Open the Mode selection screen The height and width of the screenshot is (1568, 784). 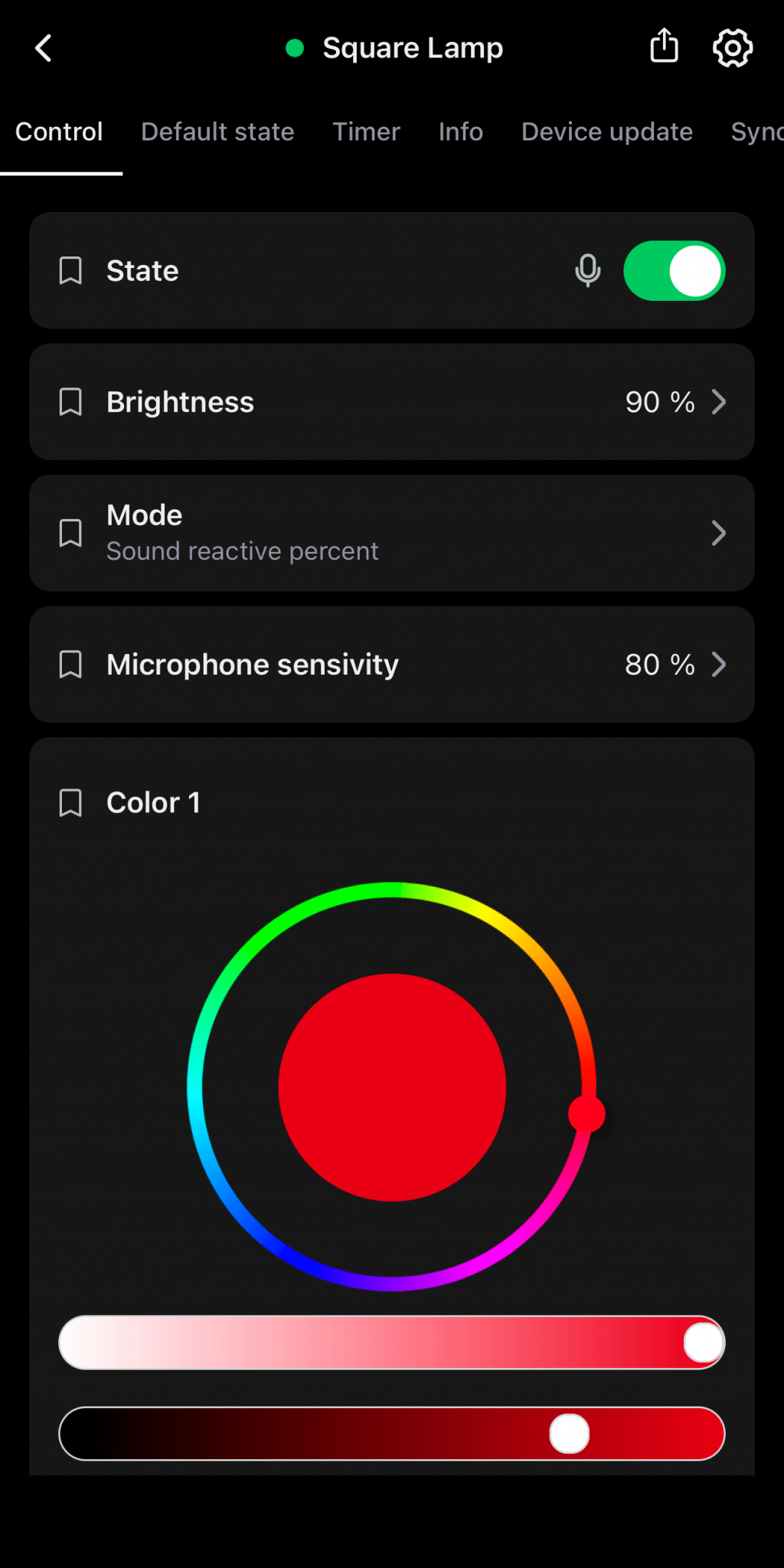[x=718, y=532]
